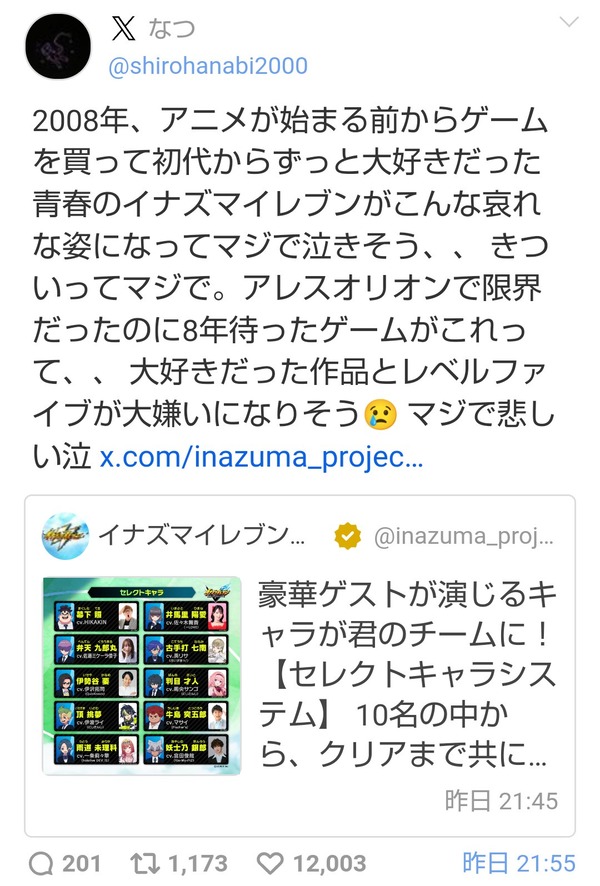Open the @shirohanabi2000 handle
The image size is (600, 886).
(208, 66)
